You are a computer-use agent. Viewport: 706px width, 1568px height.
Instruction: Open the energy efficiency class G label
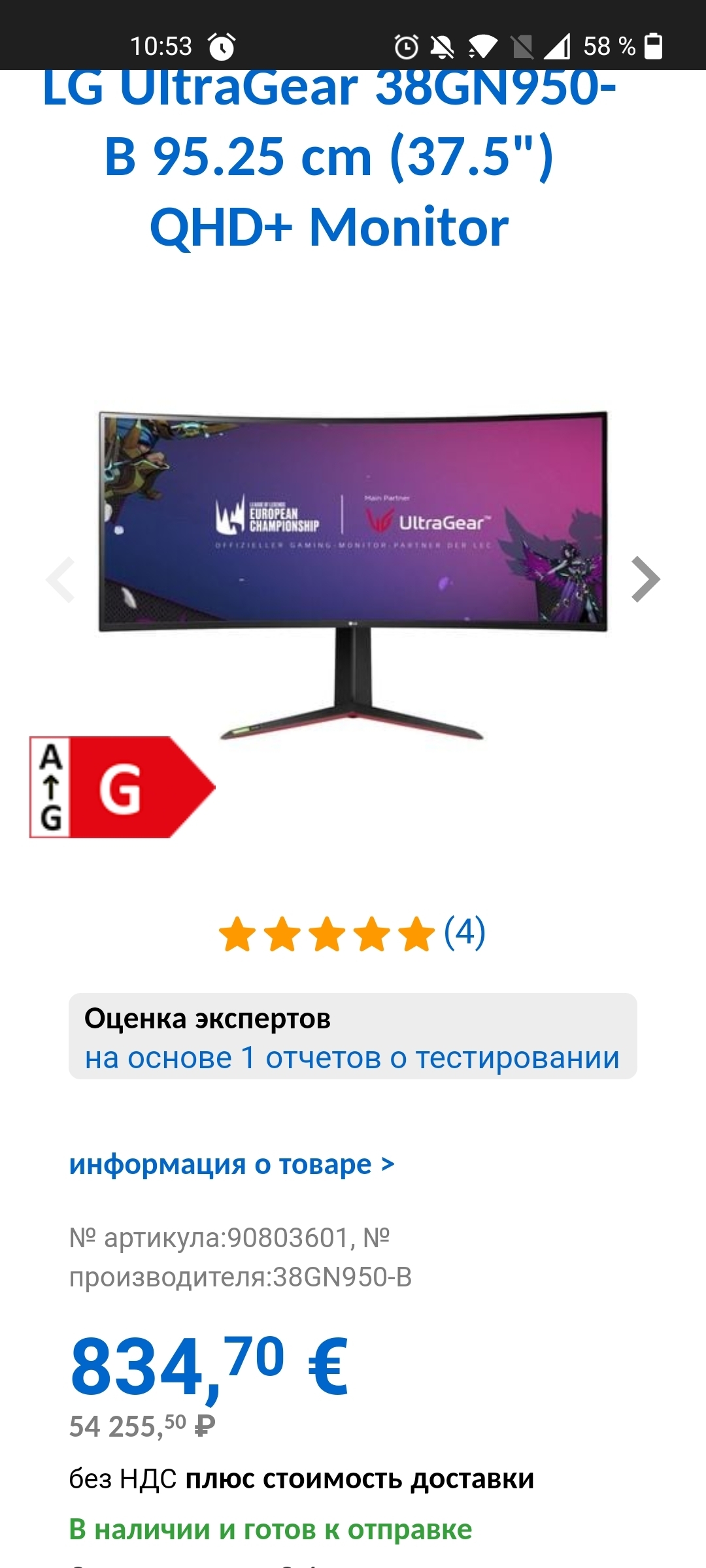click(x=123, y=787)
